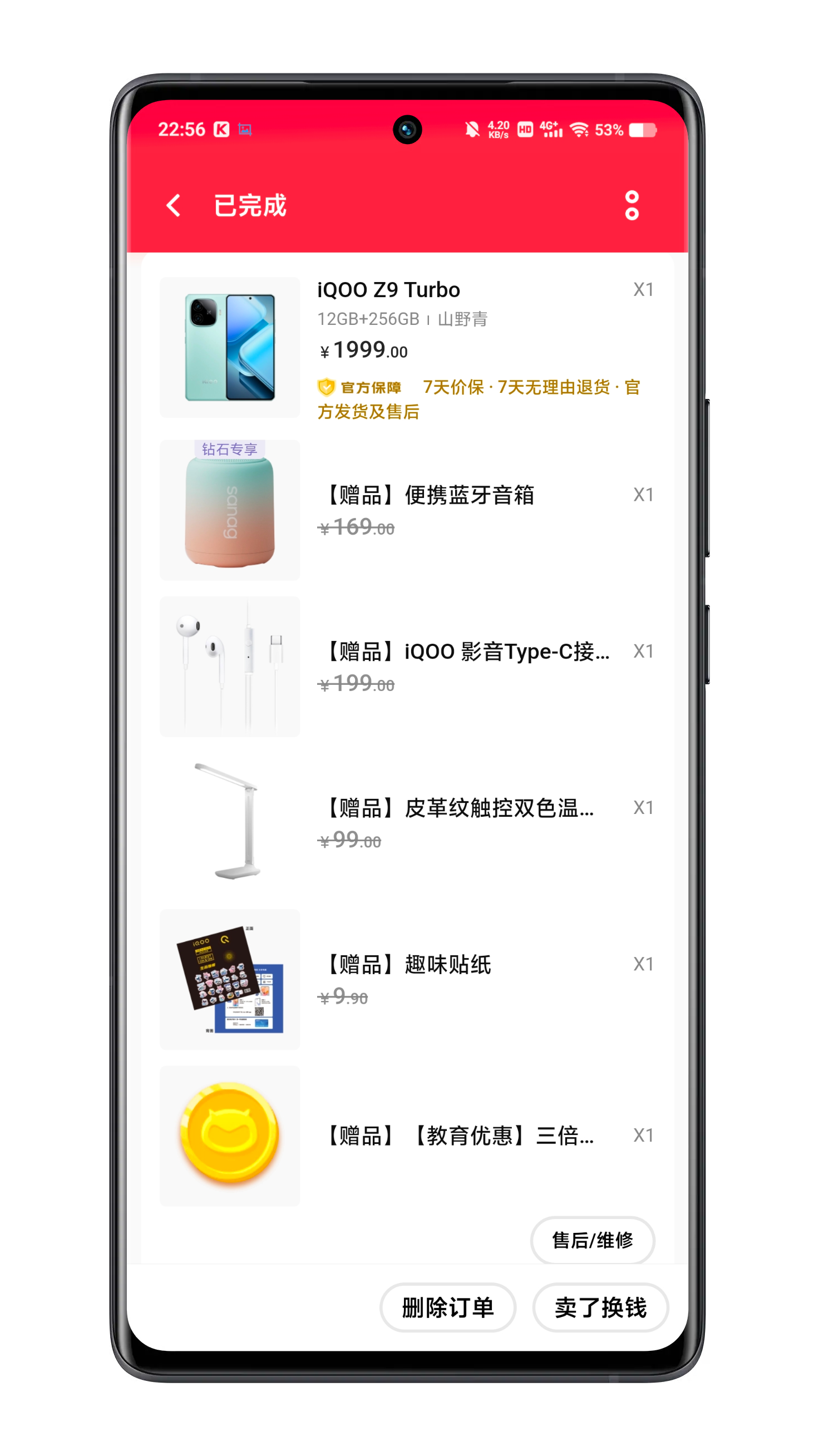Delete this order with 删除订单
819x1456 pixels.
pos(448,1307)
